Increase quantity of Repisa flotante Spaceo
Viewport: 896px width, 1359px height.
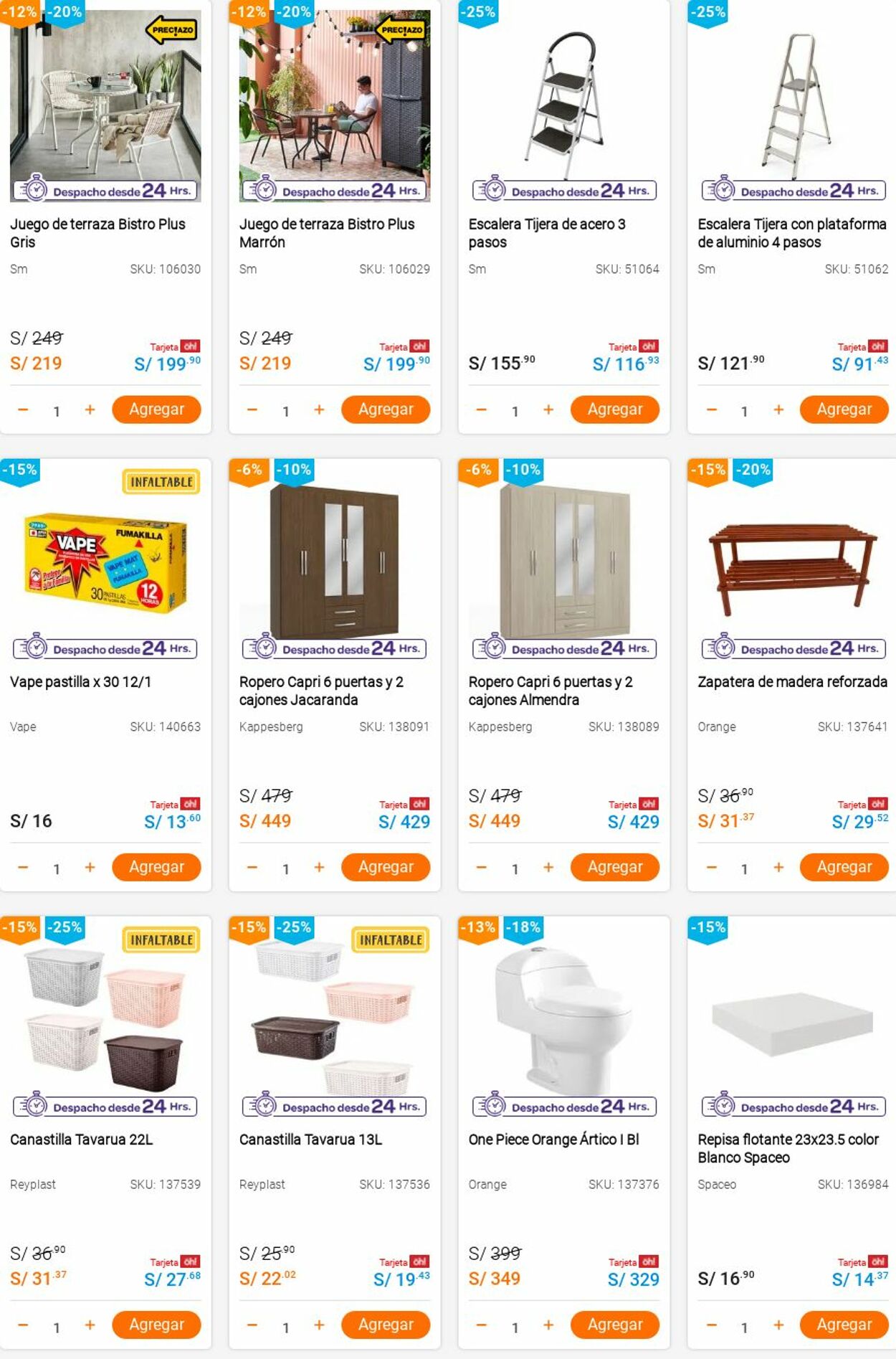pyautogui.click(x=778, y=1325)
